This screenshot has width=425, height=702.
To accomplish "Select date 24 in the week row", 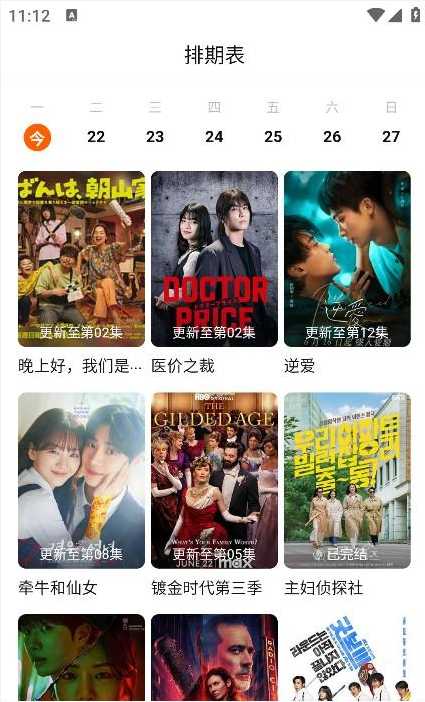I will [214, 137].
